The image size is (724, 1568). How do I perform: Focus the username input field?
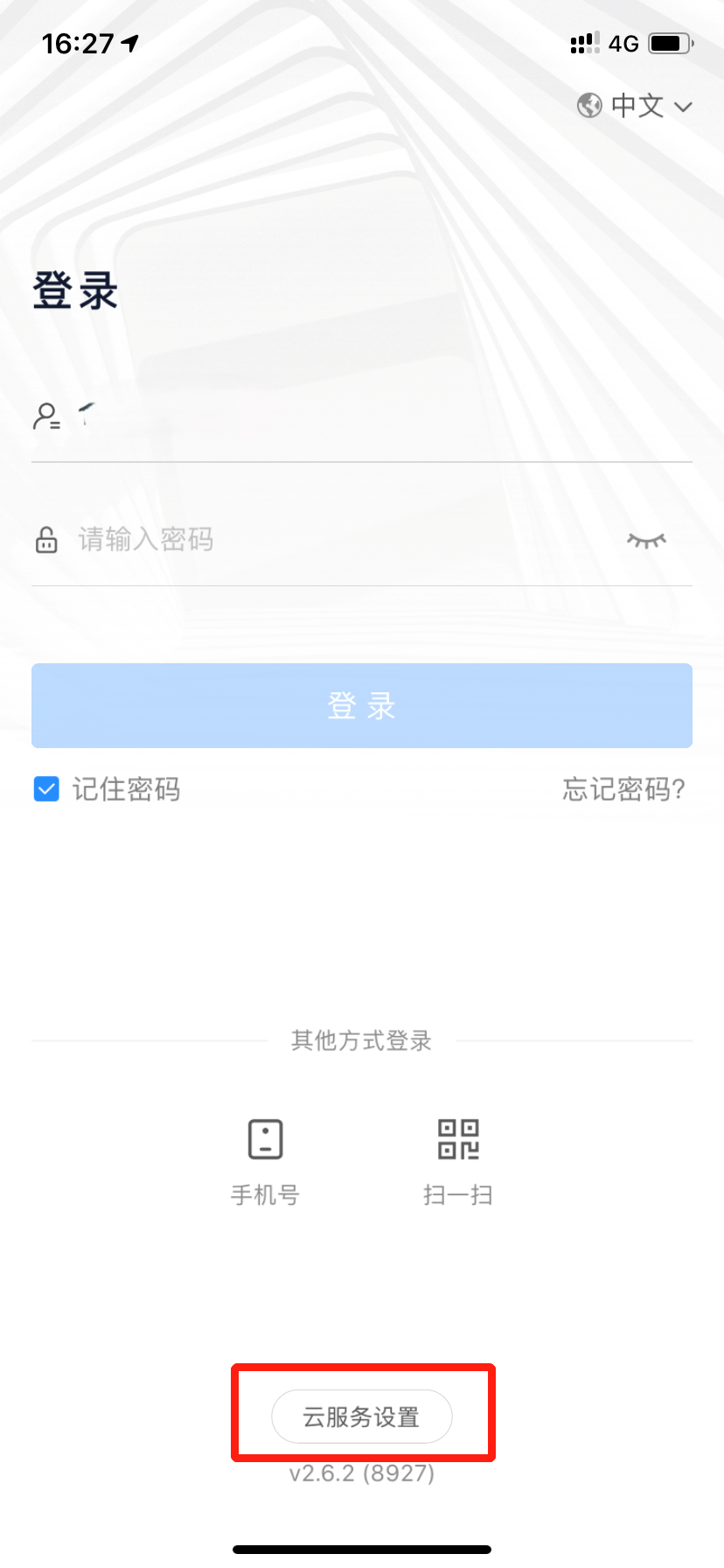367,416
